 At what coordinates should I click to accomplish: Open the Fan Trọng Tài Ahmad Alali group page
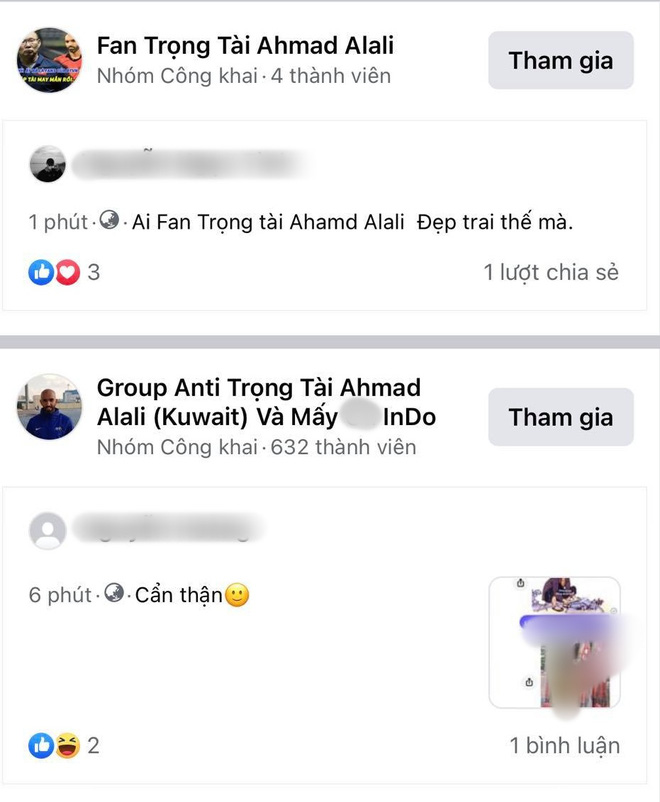[x=245, y=46]
